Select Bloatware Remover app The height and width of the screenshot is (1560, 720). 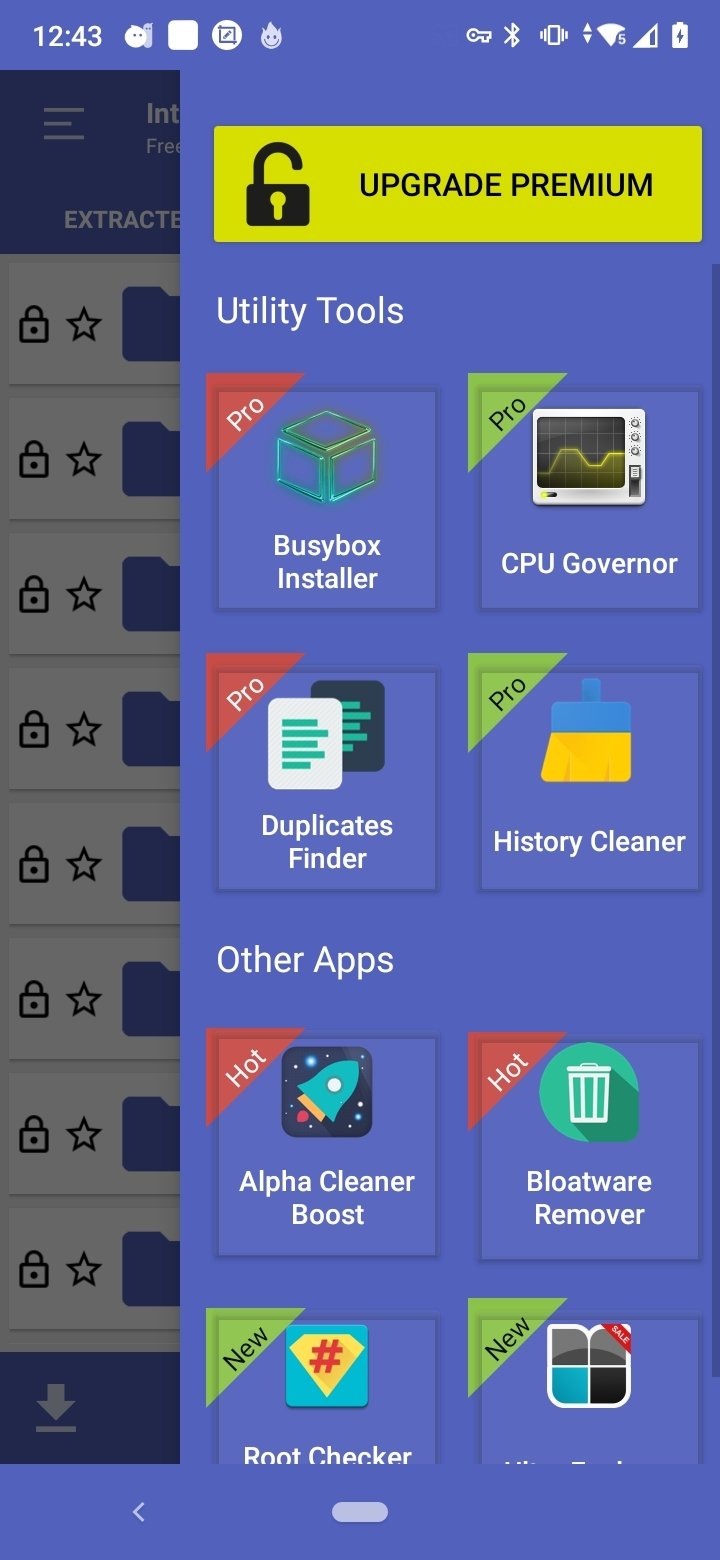(589, 1146)
